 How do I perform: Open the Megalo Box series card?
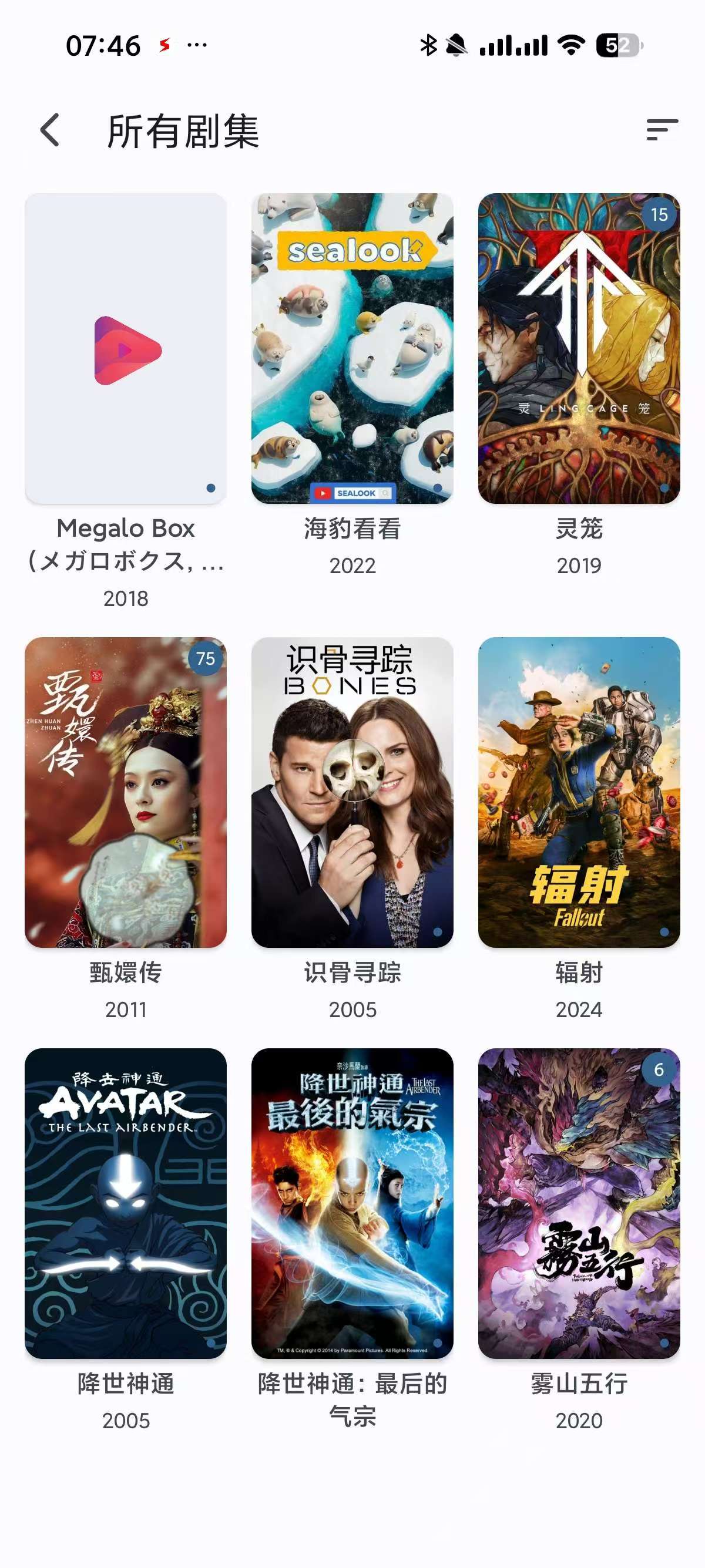click(x=125, y=348)
